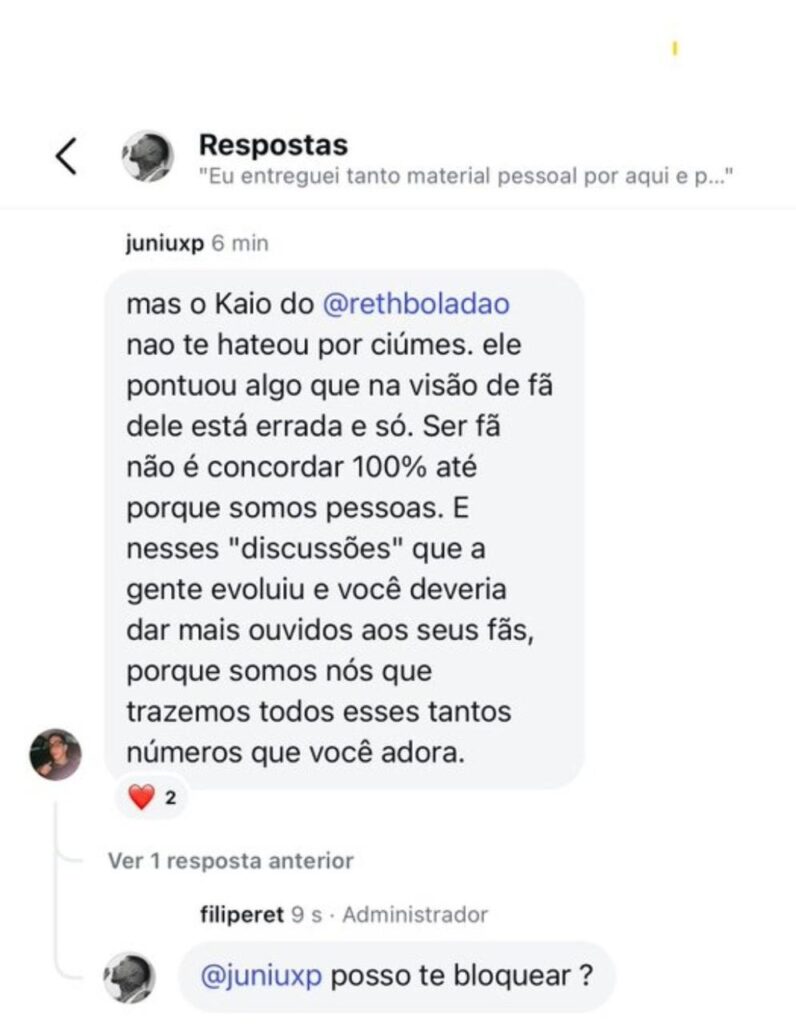
Task: Go back from the Respostas thread
Action: [66, 157]
